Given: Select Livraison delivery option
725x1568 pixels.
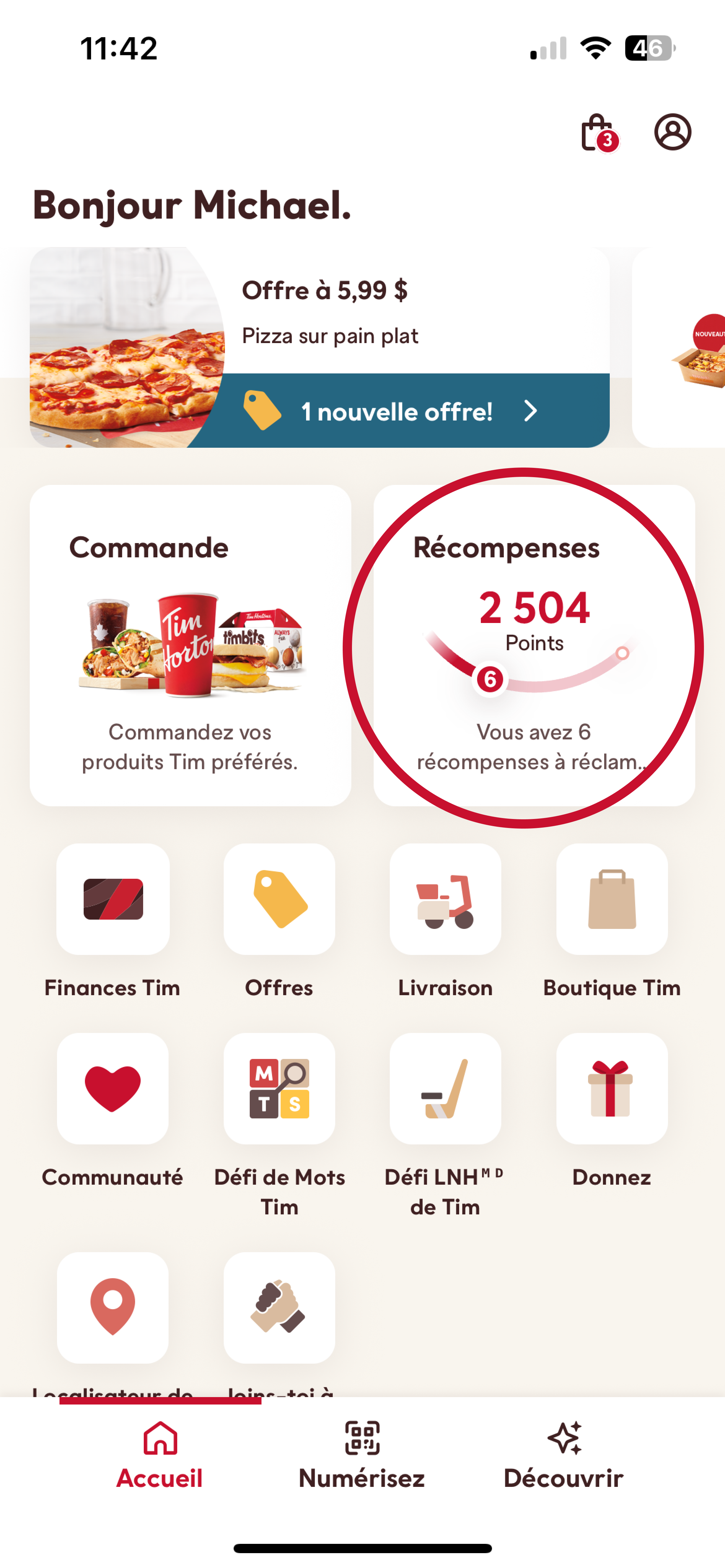Looking at the screenshot, I should pyautogui.click(x=445, y=899).
